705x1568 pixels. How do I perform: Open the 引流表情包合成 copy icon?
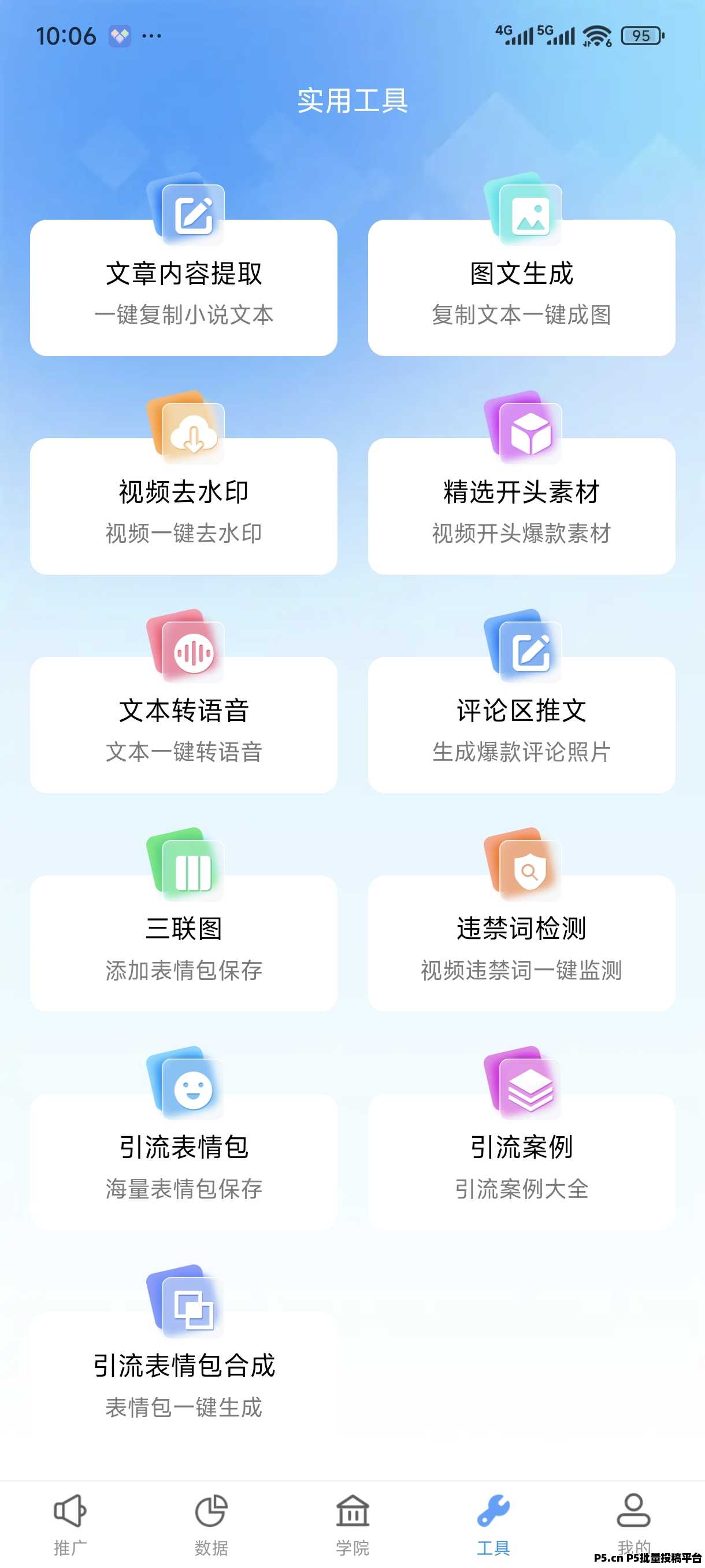tap(194, 1312)
